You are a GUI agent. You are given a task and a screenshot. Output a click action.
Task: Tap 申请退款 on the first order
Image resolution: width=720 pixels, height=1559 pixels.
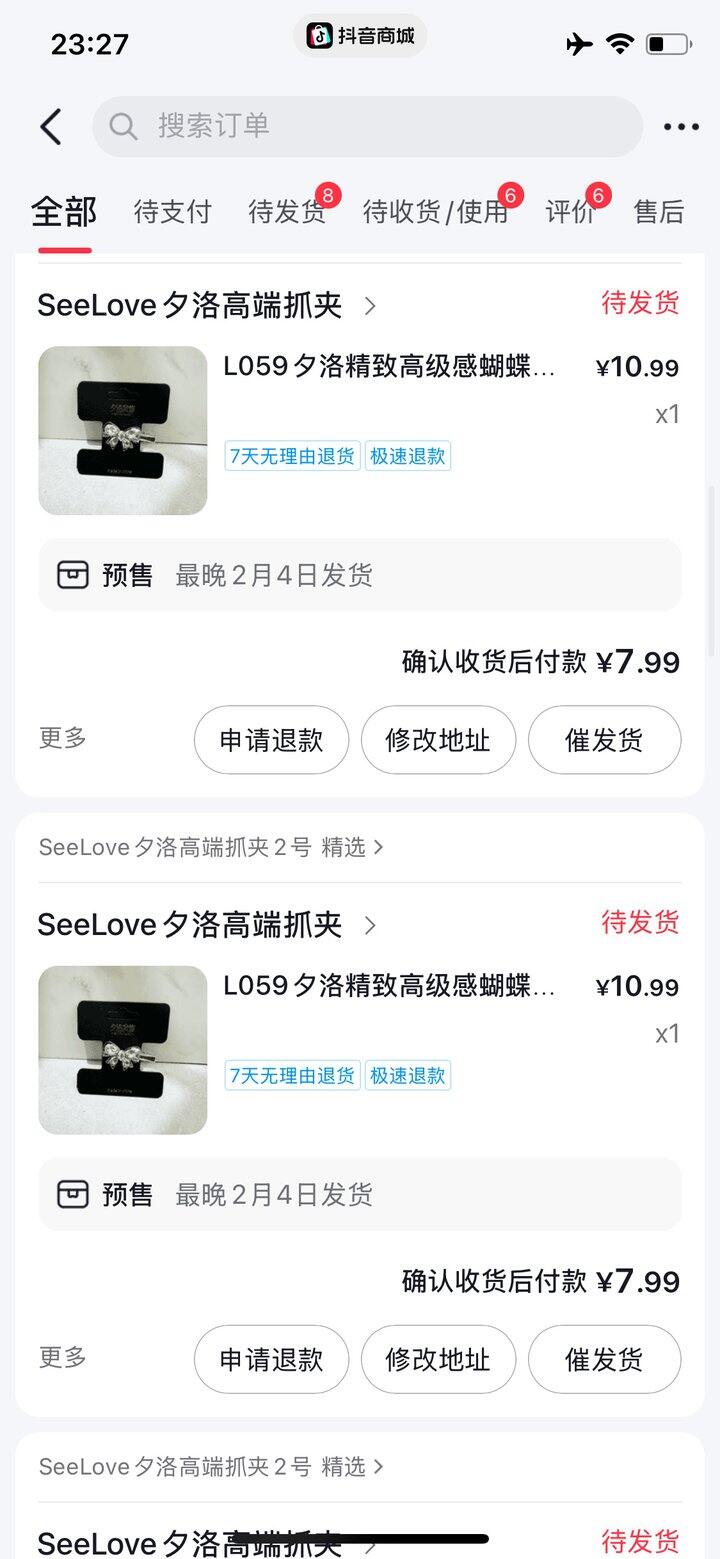[271, 740]
